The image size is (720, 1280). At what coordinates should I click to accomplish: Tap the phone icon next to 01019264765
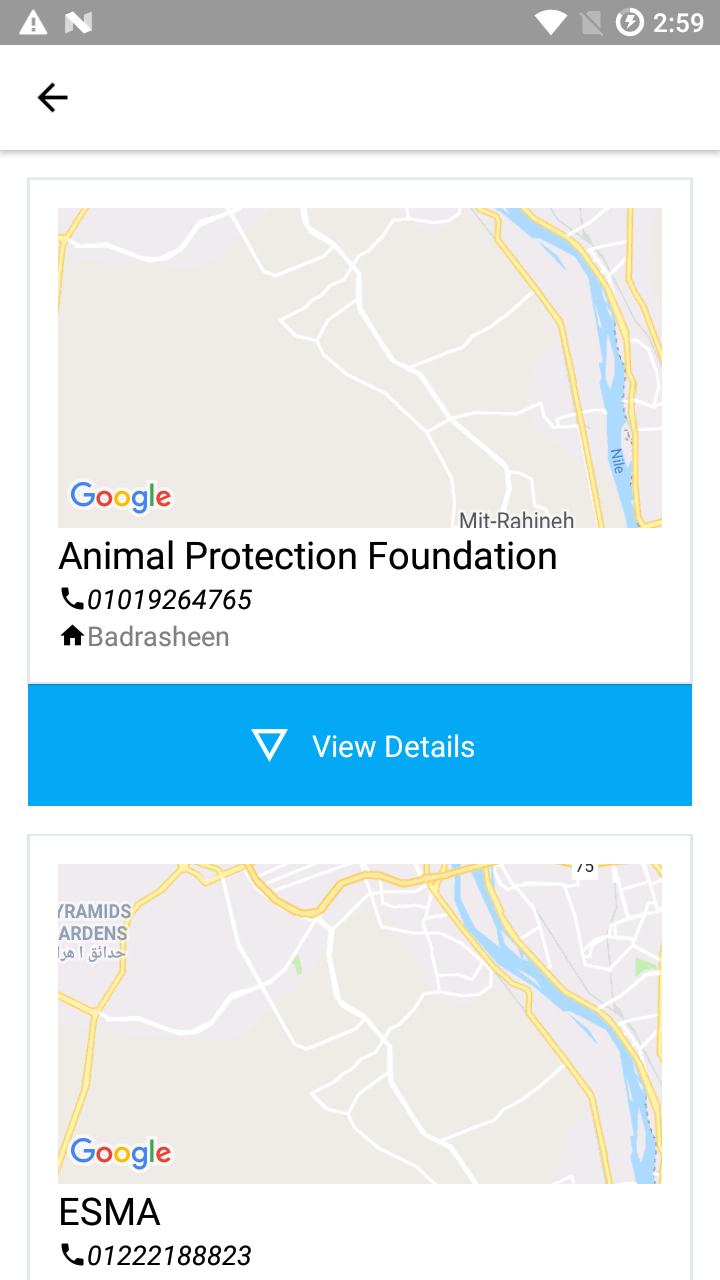click(69, 598)
